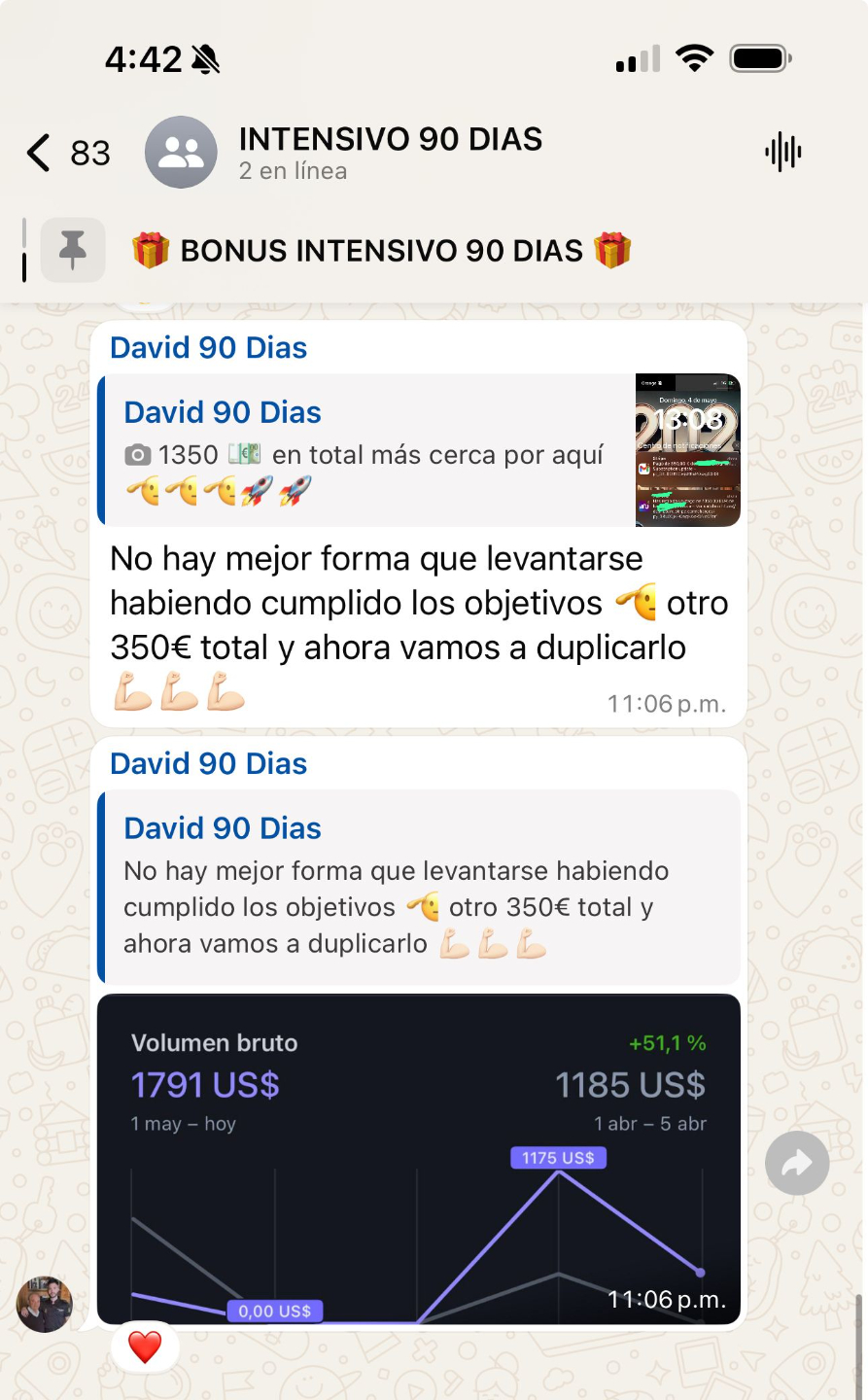868x1400 pixels.
Task: Start a group voice chat
Action: pyautogui.click(x=782, y=153)
